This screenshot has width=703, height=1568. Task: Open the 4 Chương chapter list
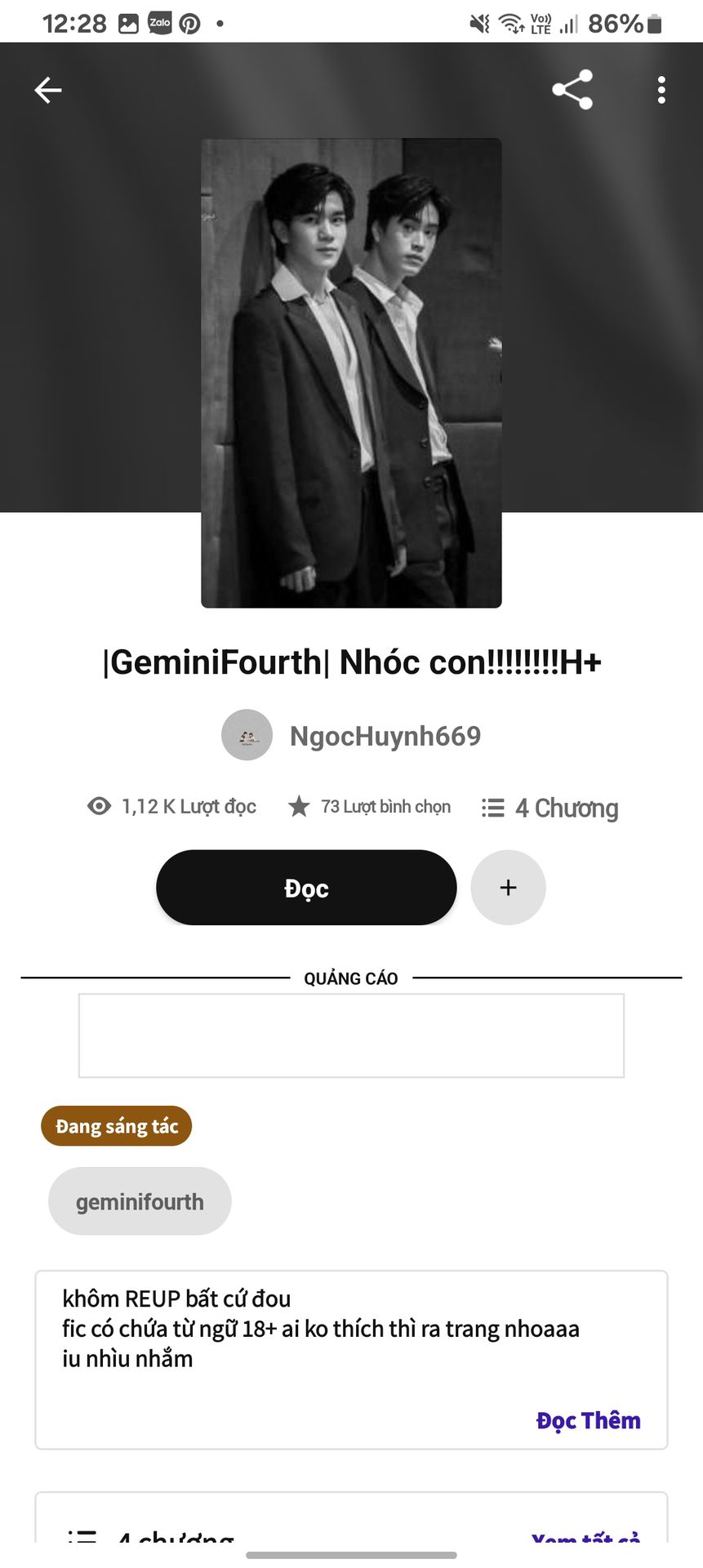coord(550,808)
